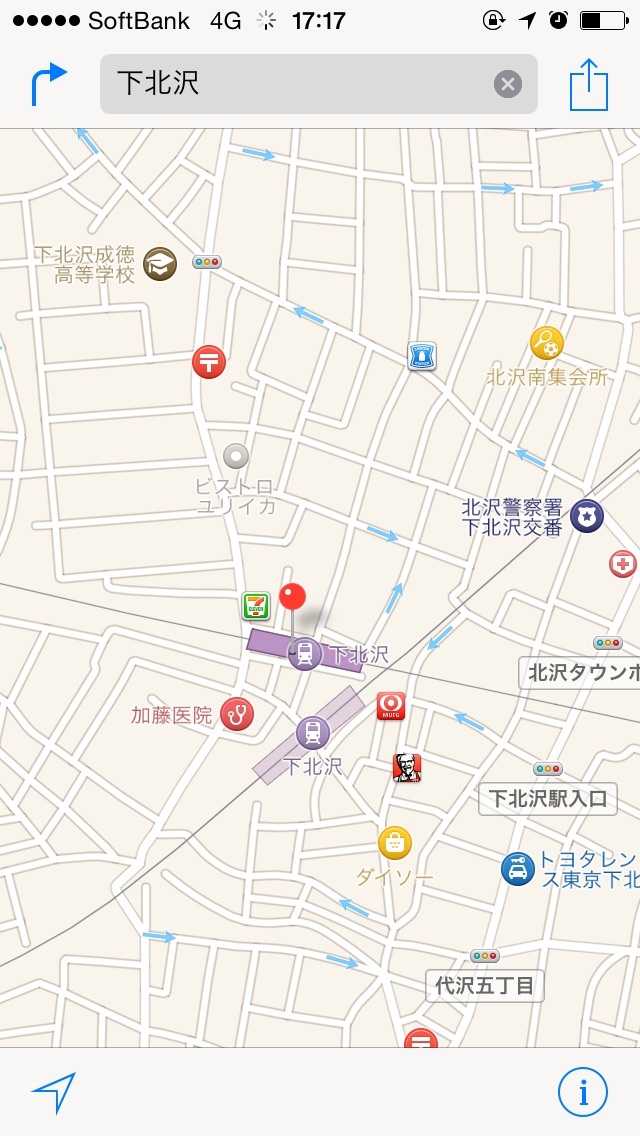Screen dimensions: 640x1136
Task: Select the KFC map marker
Action: click(x=407, y=767)
